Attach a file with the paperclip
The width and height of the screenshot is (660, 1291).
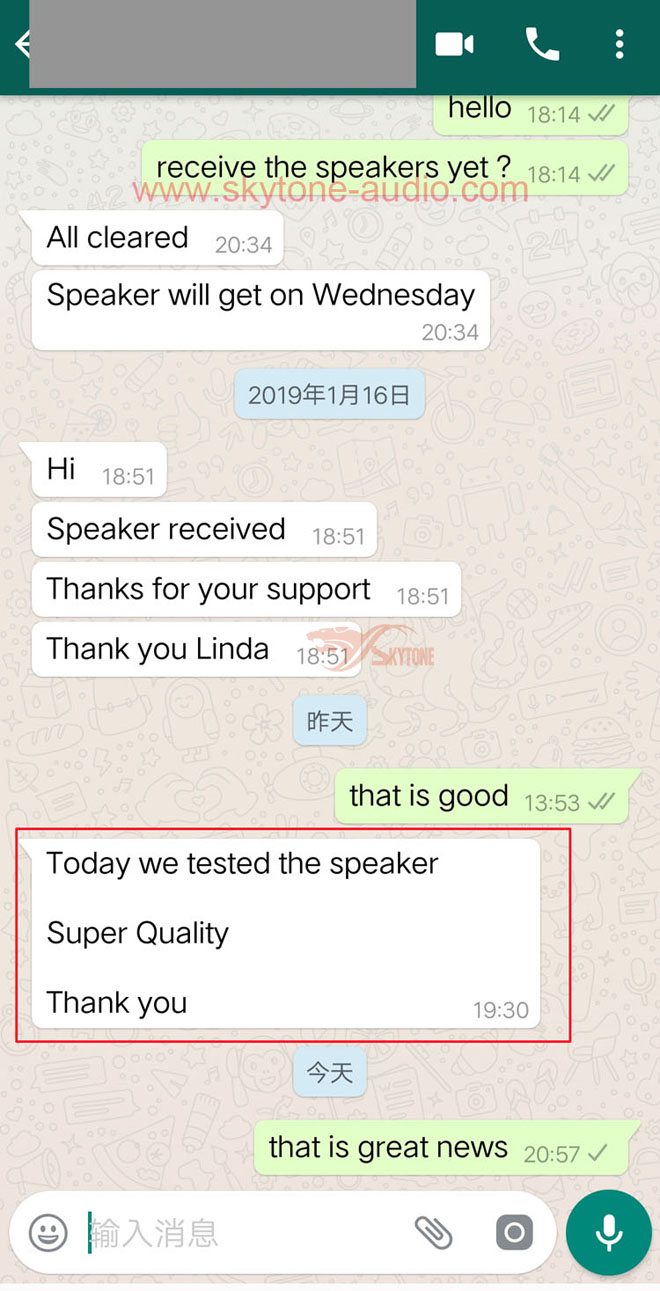(434, 1232)
